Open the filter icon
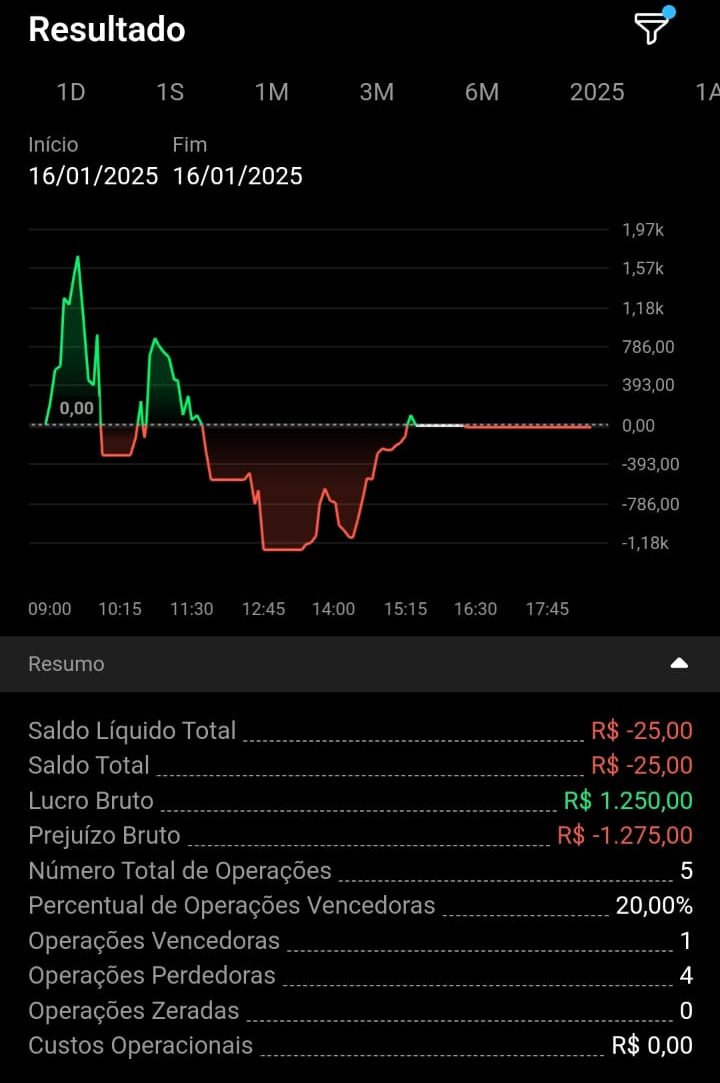The width and height of the screenshot is (720, 1083). click(x=651, y=29)
